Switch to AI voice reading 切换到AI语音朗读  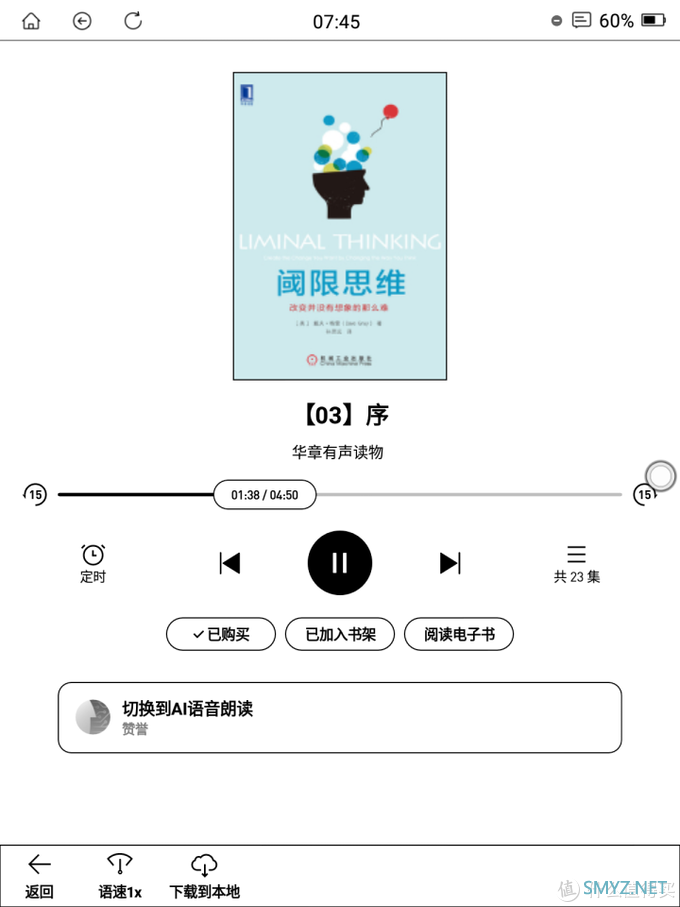coord(339,717)
